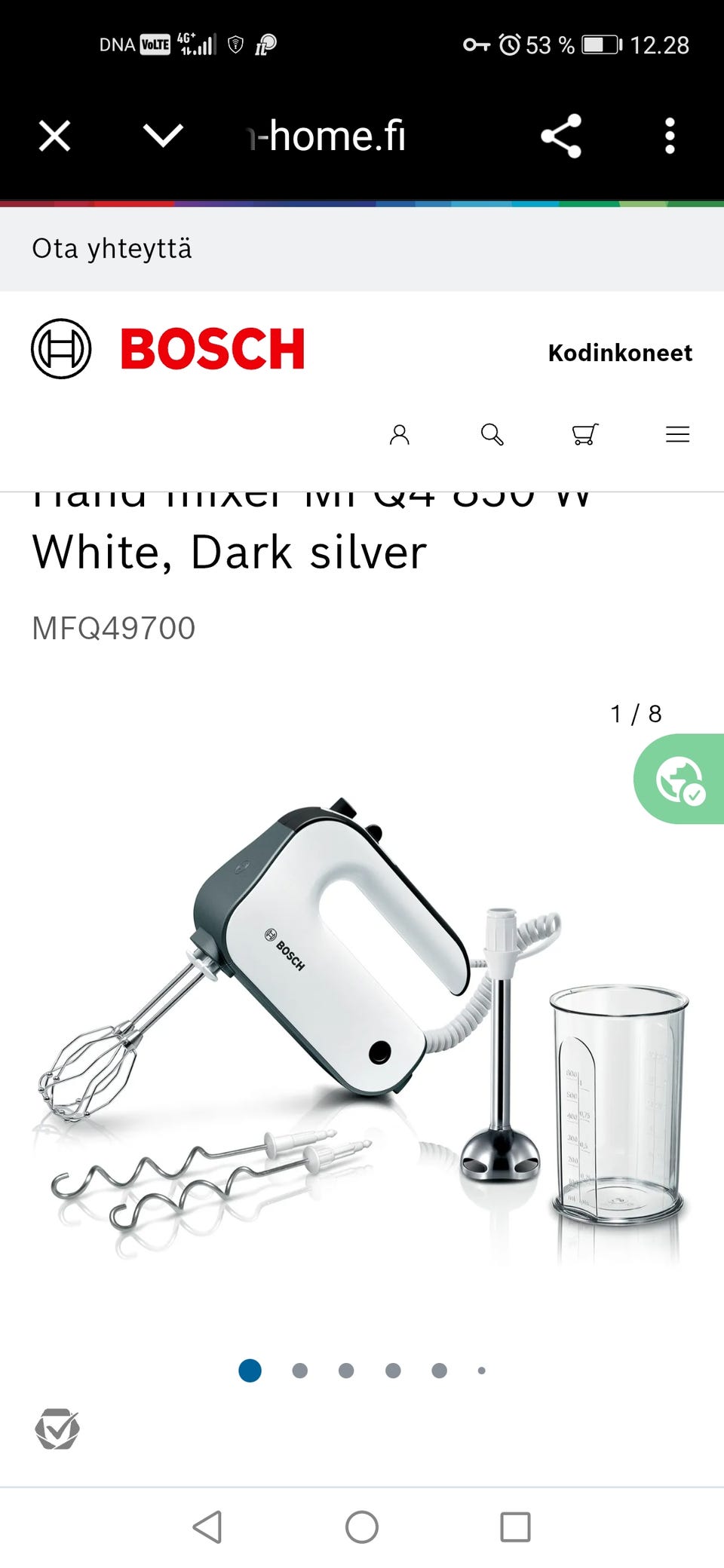Screen dimensions: 724x1568
Task: Open the site search magnifier
Action: point(492,434)
